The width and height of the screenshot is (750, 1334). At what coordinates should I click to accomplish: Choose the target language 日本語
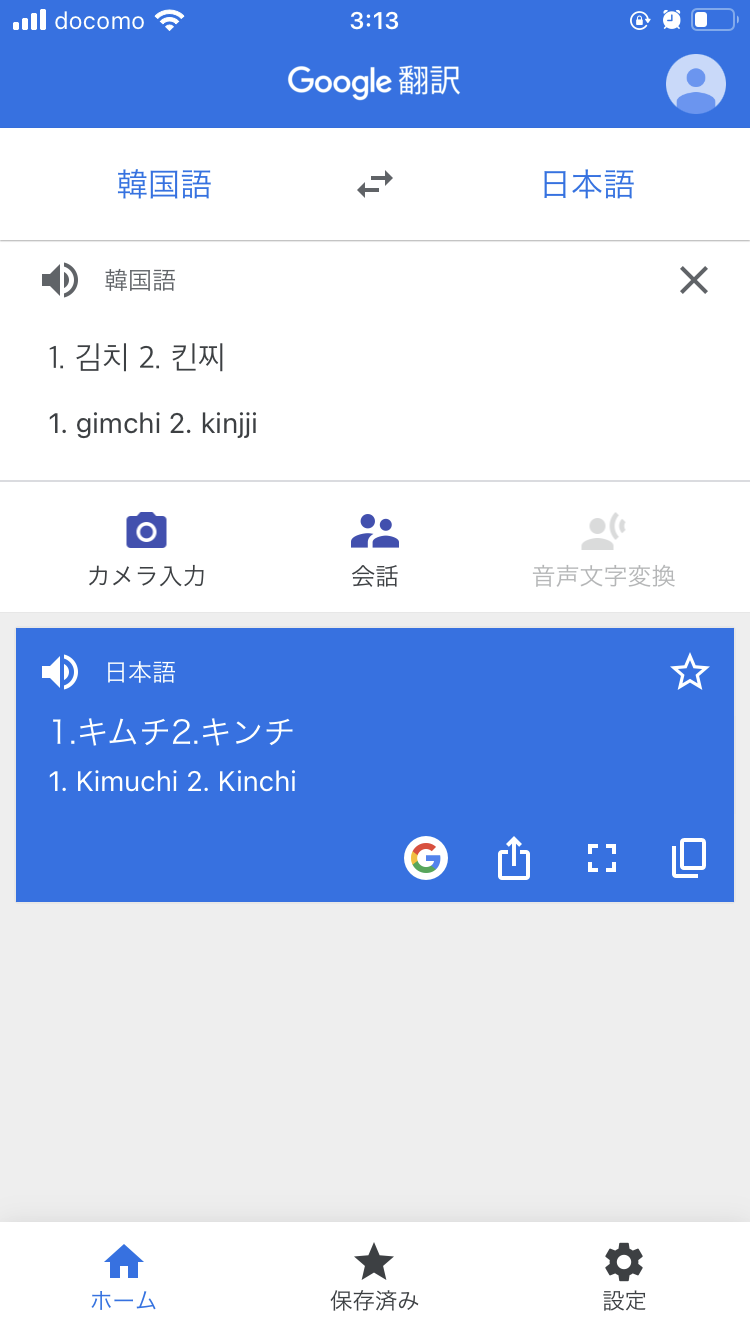(x=588, y=185)
